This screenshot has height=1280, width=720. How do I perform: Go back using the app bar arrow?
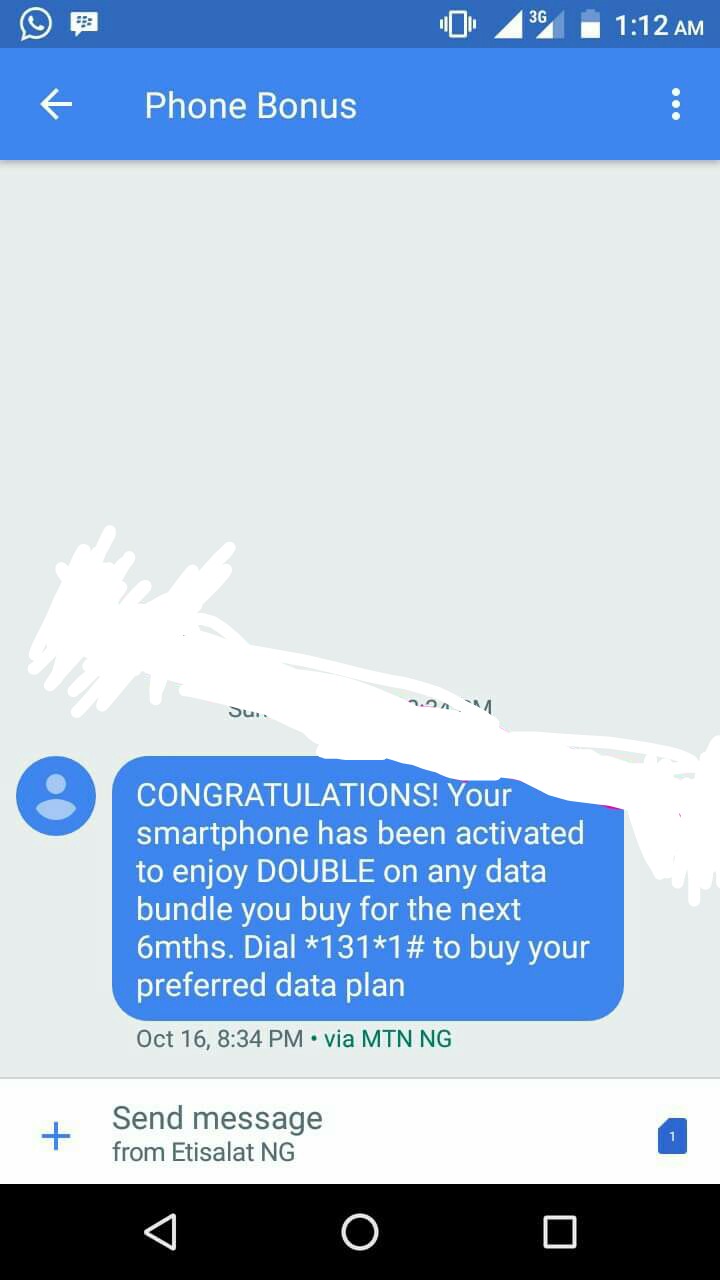click(56, 105)
